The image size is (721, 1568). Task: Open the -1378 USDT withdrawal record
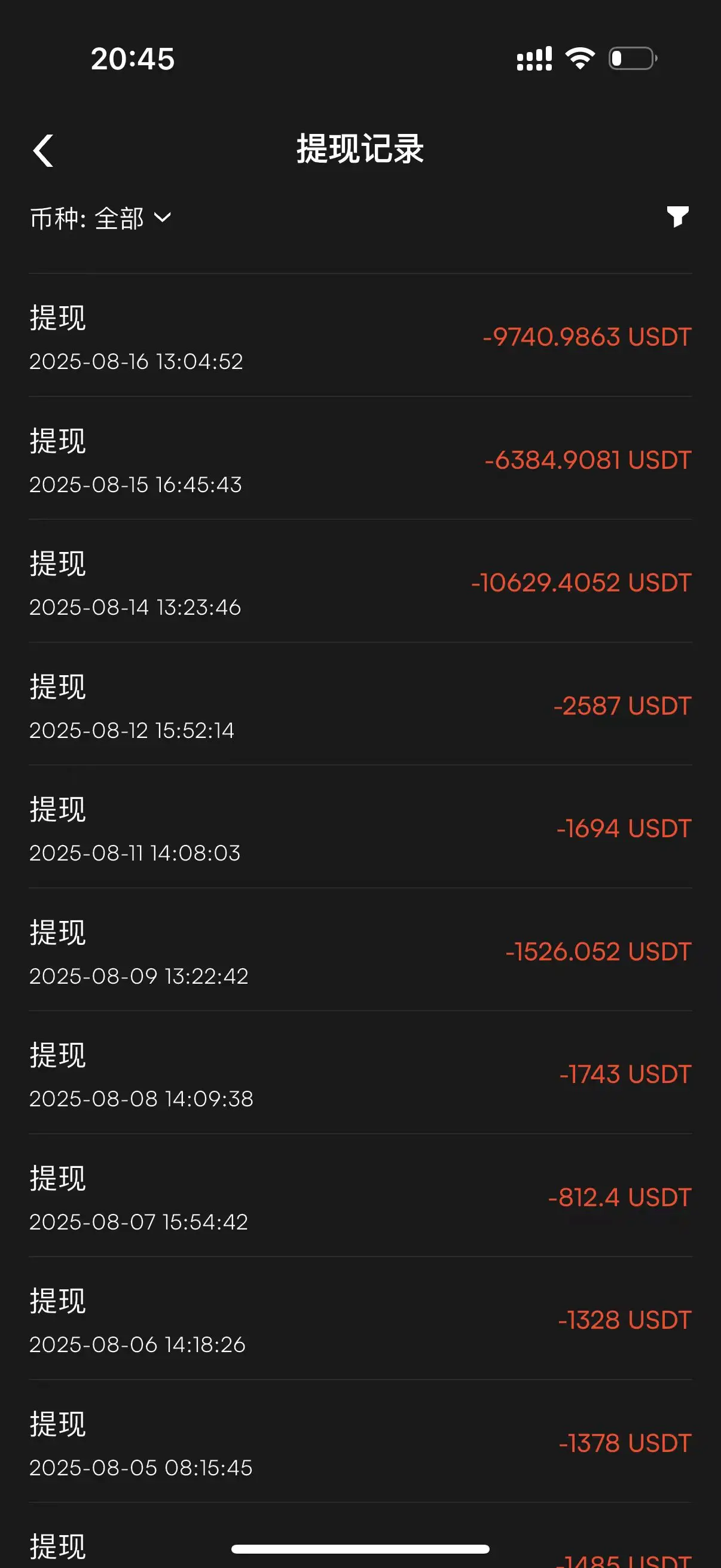pos(360,1442)
